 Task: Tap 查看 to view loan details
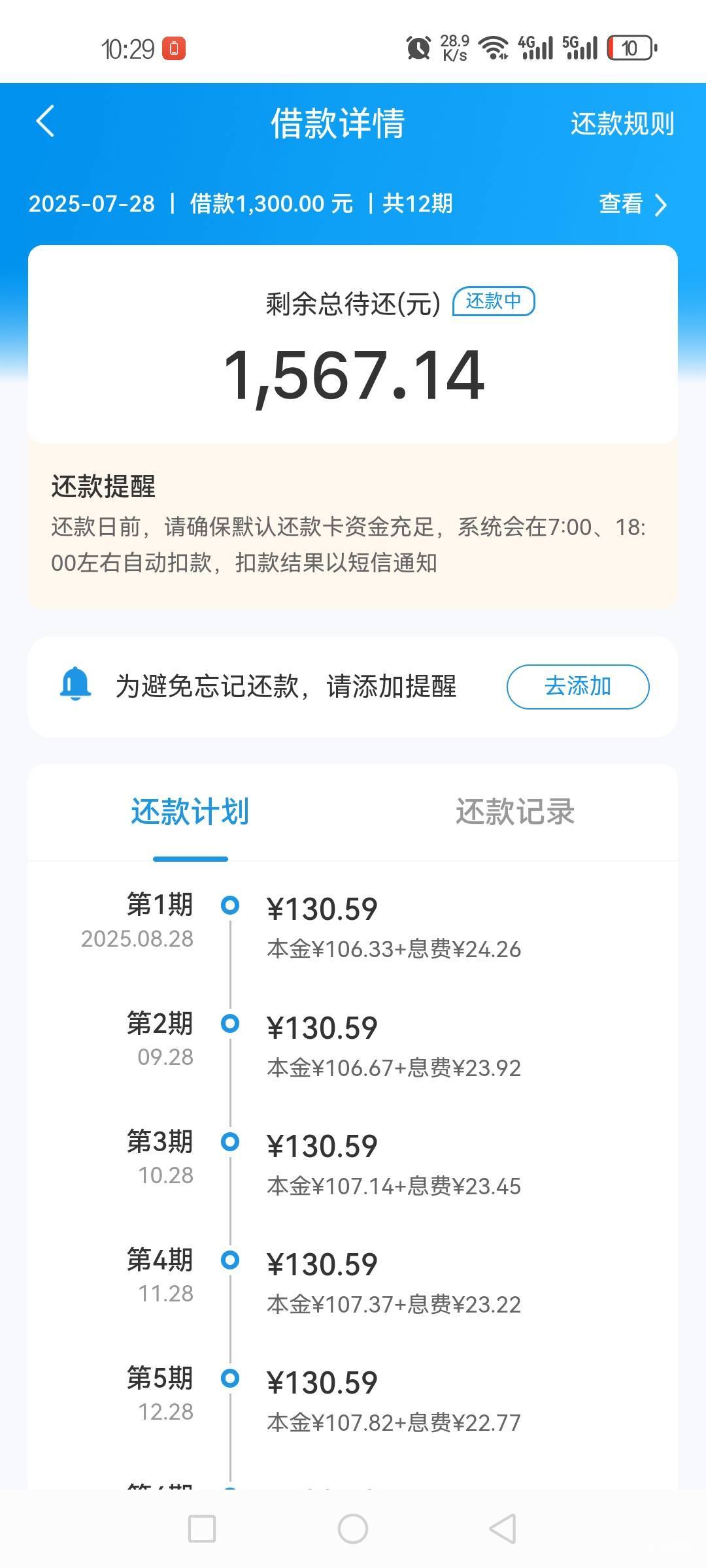pos(633,204)
